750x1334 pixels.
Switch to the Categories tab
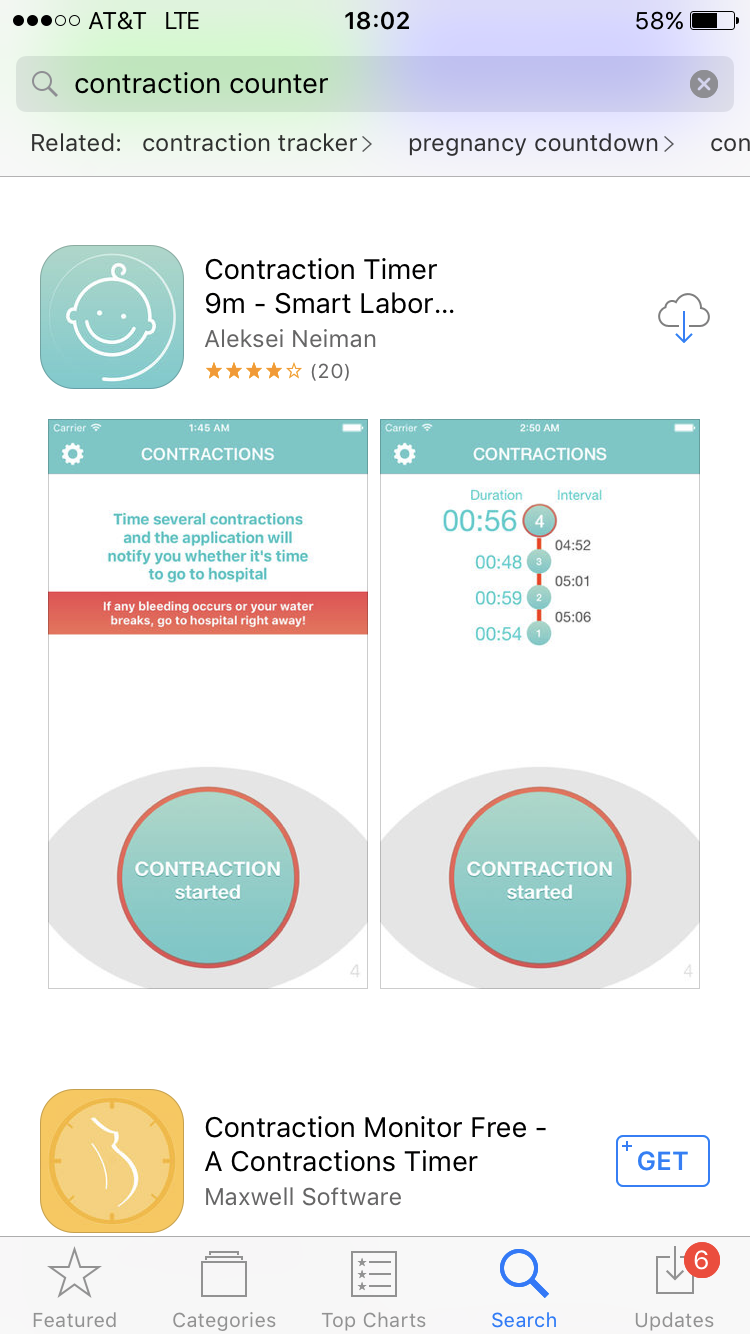click(224, 1288)
